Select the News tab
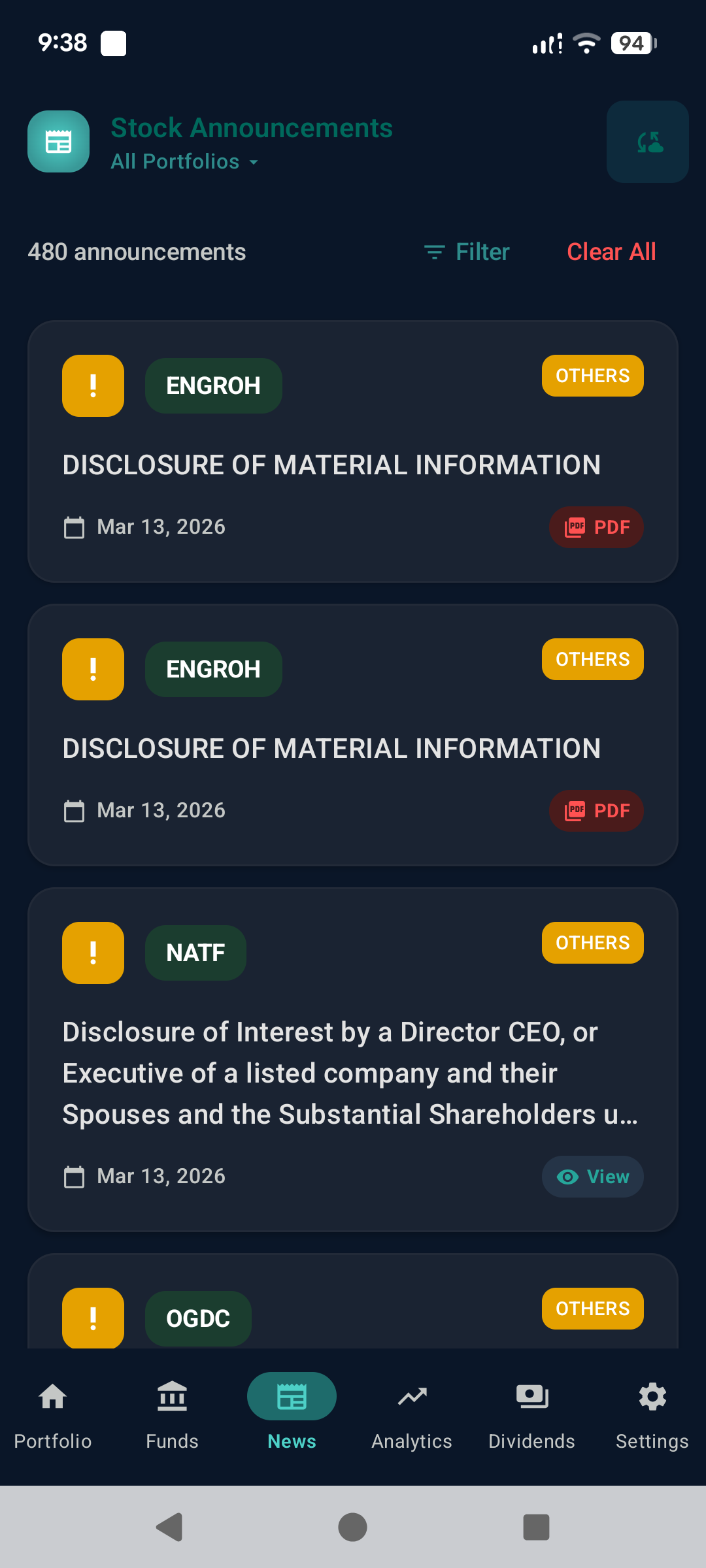This screenshot has width=706, height=1568. [x=292, y=1414]
